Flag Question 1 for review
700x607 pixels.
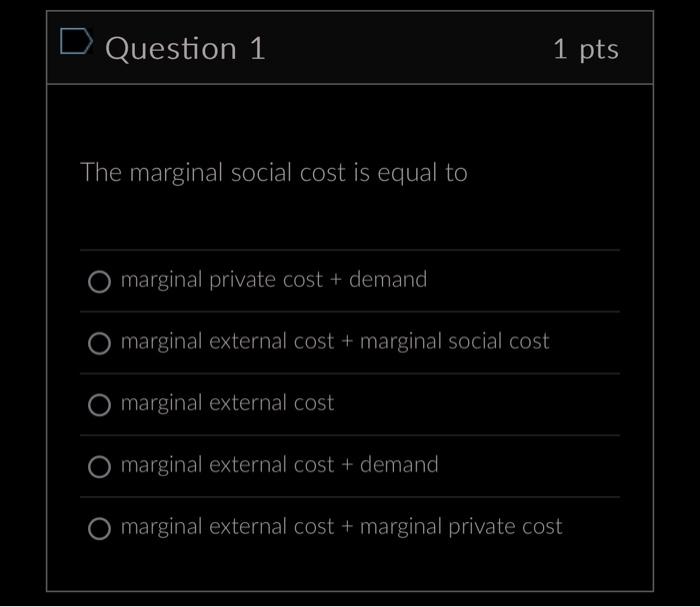click(76, 42)
